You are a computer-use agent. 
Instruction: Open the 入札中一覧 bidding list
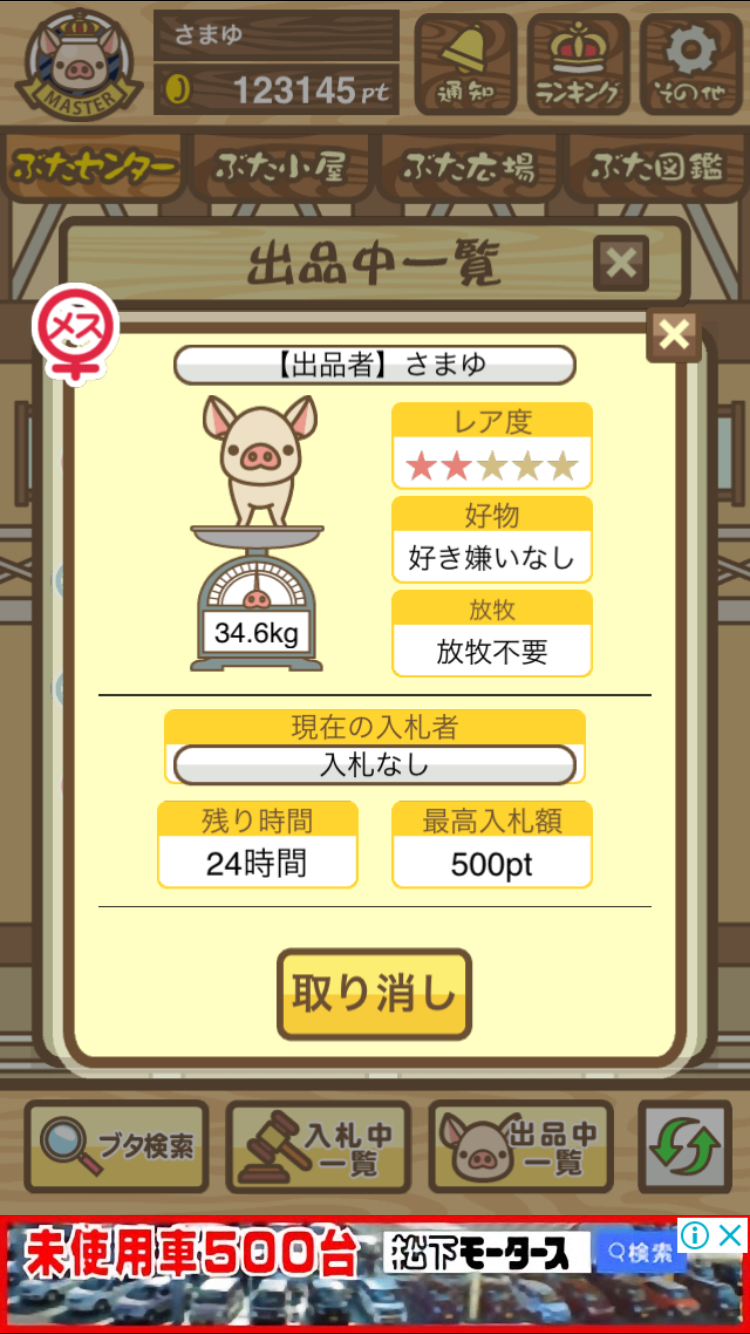coord(318,1146)
